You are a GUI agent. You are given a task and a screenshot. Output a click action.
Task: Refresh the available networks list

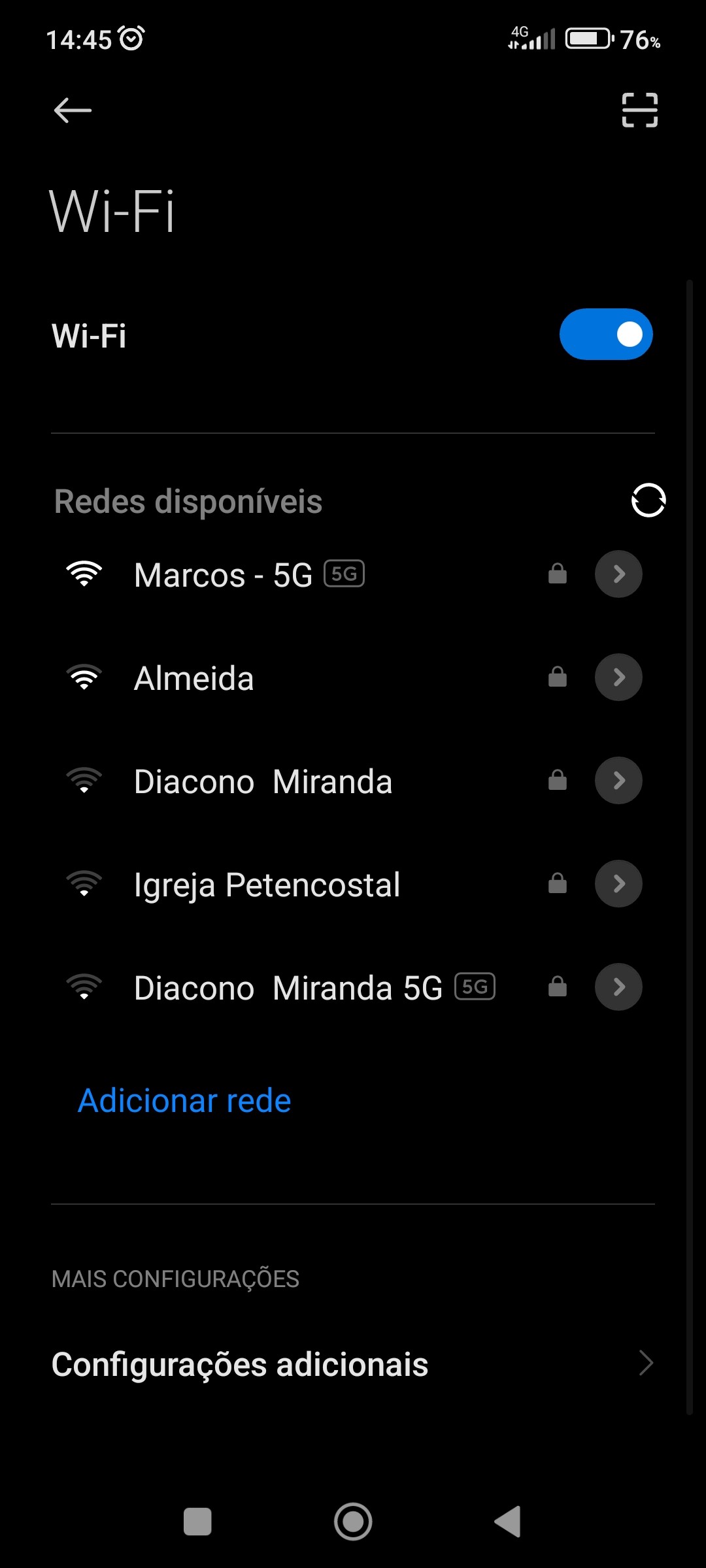(648, 500)
